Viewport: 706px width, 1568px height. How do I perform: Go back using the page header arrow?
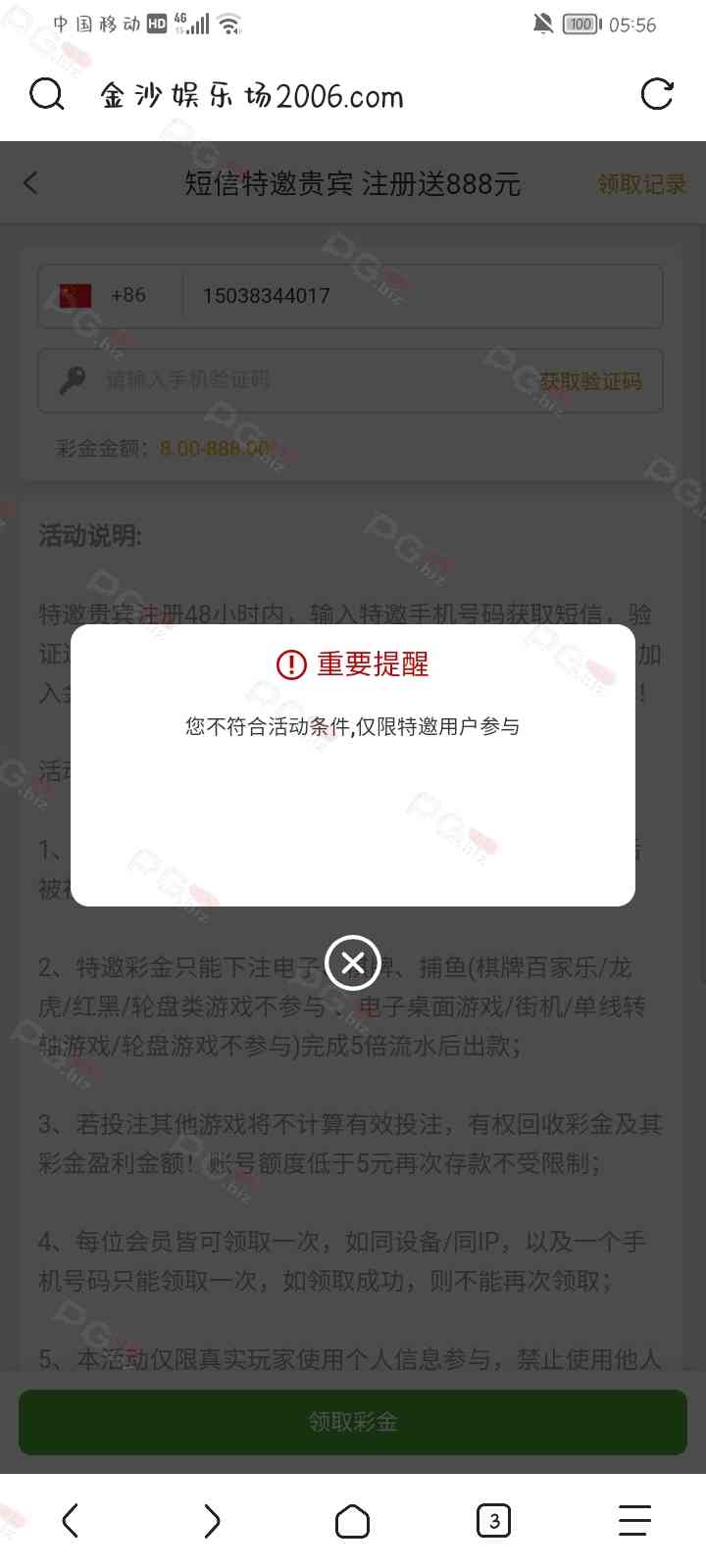pyautogui.click(x=30, y=182)
